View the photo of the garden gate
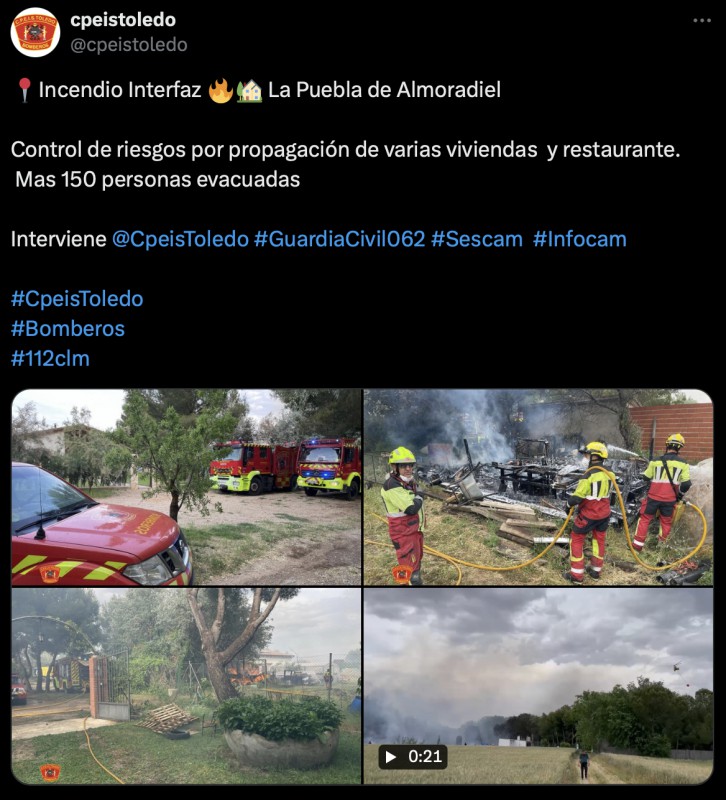This screenshot has width=726, height=800. pos(187,685)
